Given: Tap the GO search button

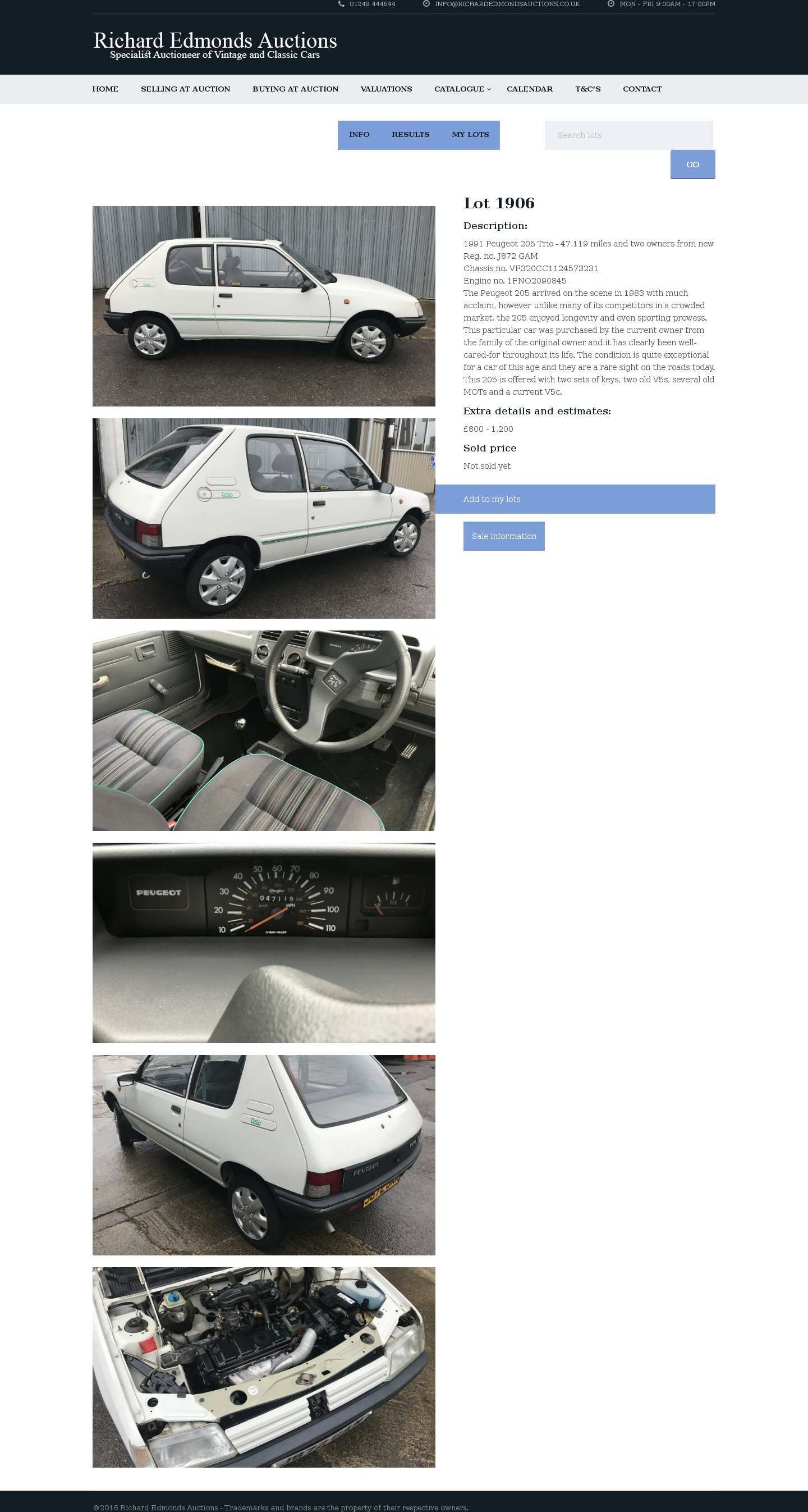Looking at the screenshot, I should (692, 165).
